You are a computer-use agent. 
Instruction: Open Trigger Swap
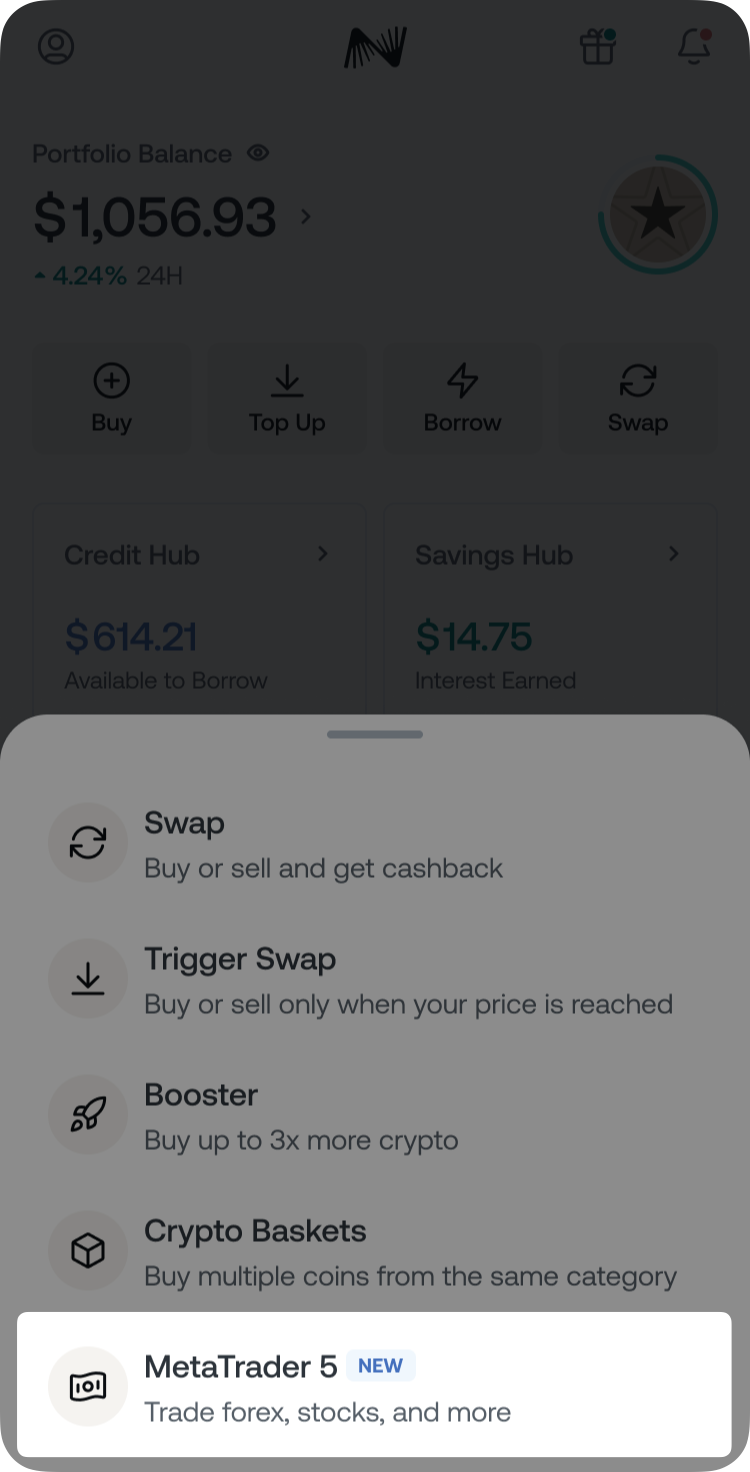[374, 980]
